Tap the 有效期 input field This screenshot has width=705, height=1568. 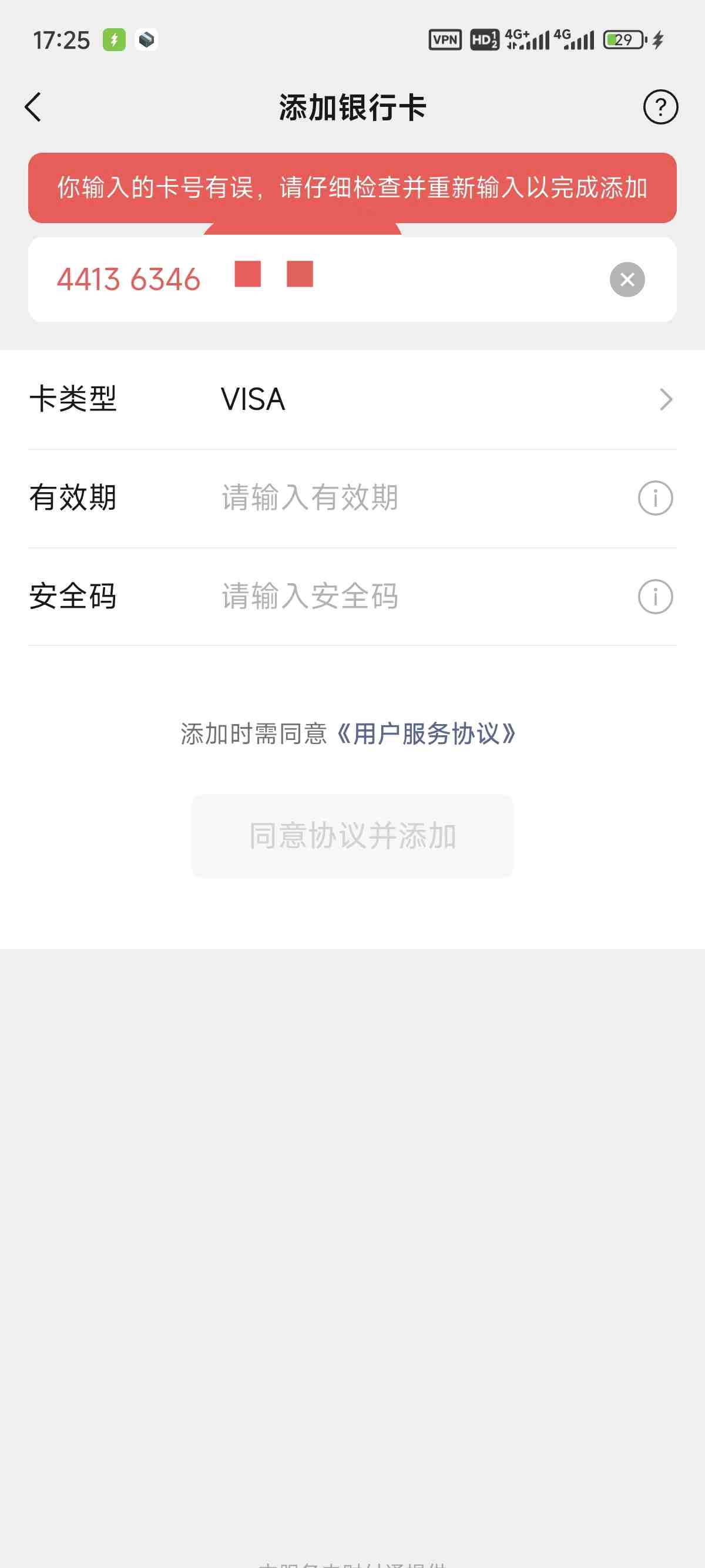[x=420, y=498]
